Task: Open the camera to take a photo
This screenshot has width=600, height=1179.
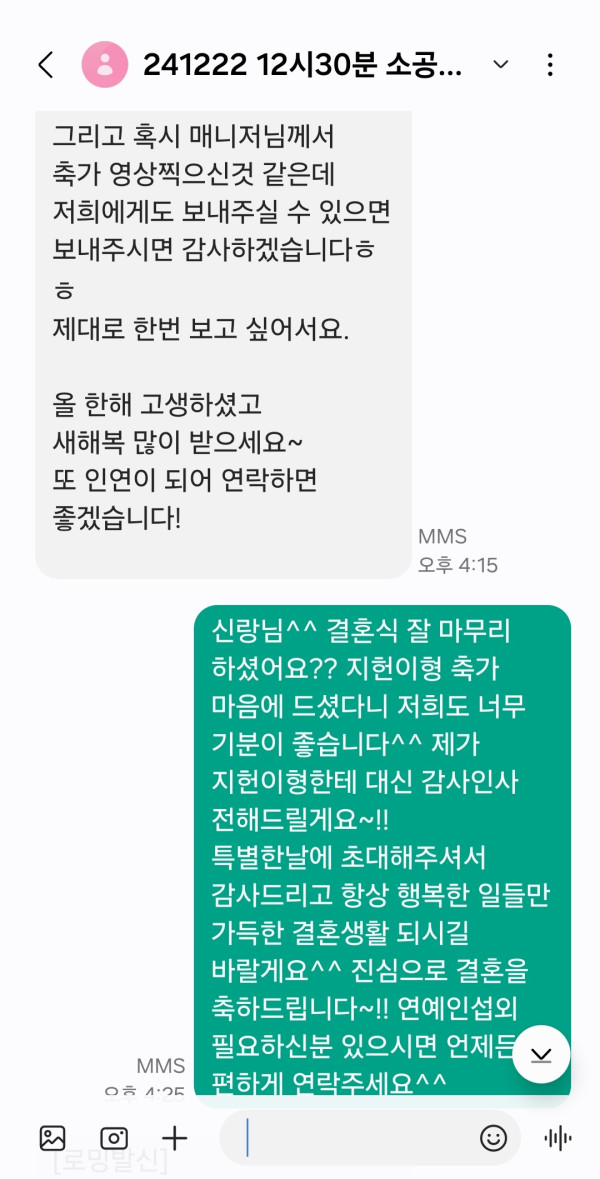Action: tap(114, 1138)
